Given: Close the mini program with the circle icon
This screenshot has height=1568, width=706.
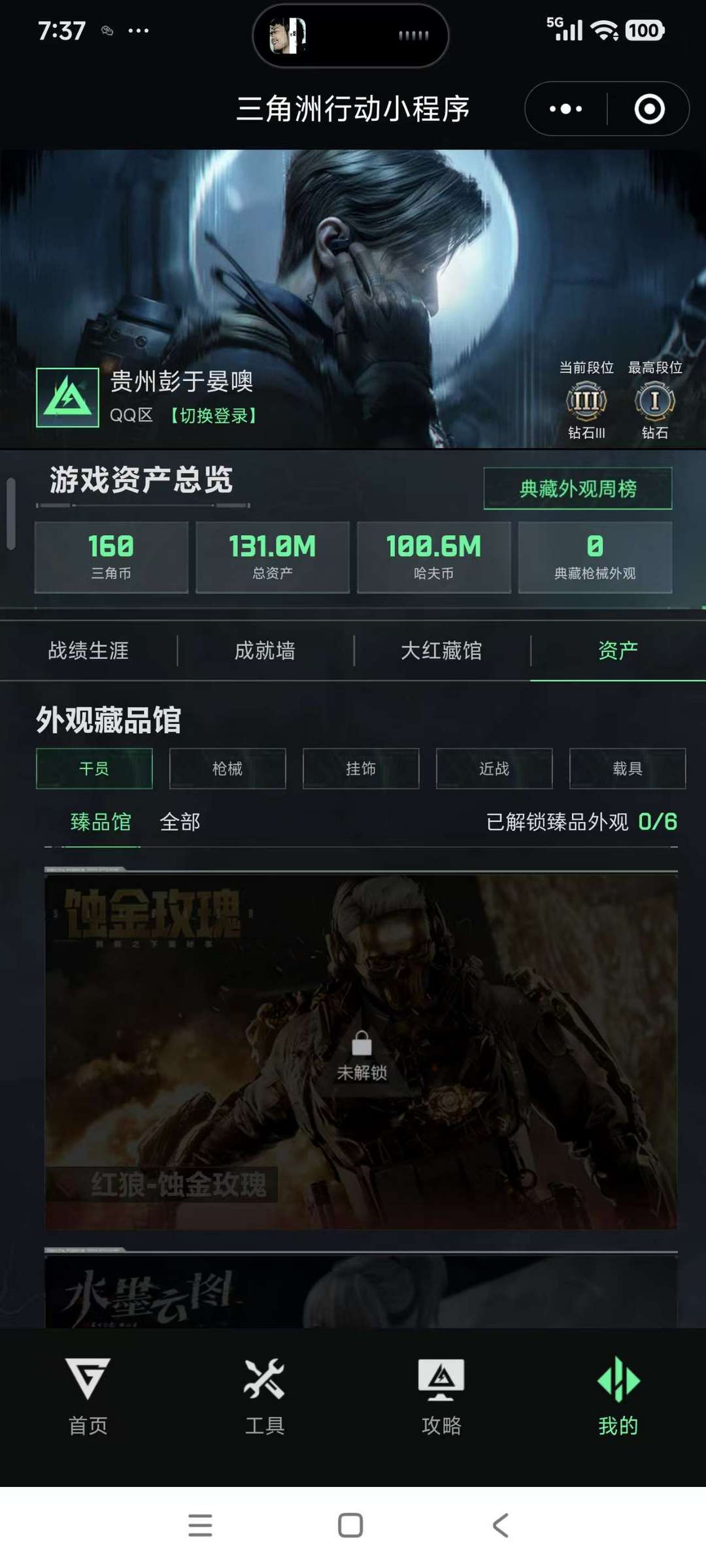Looking at the screenshot, I should [649, 108].
